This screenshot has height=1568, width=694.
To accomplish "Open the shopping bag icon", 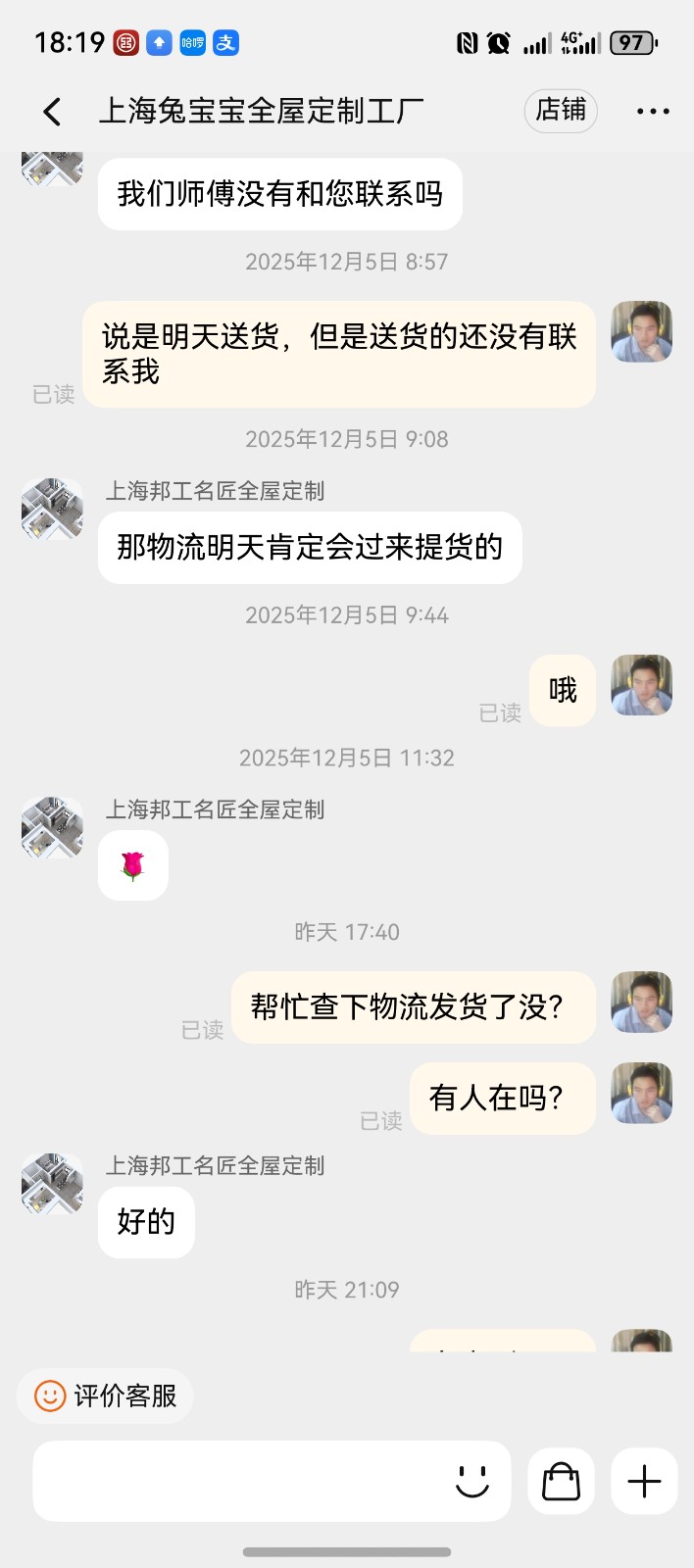I will (x=562, y=1481).
